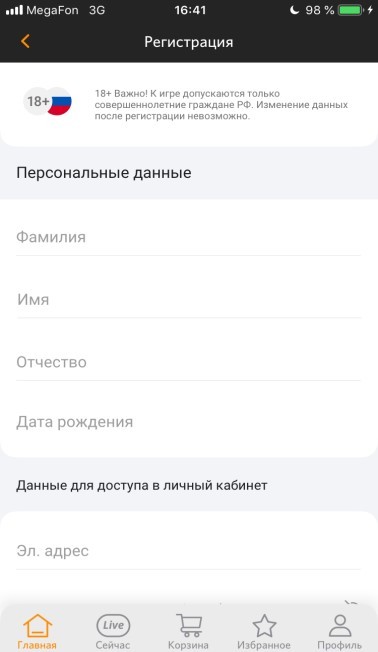Open the Избранное tab
378x652 pixels.
click(x=264, y=632)
